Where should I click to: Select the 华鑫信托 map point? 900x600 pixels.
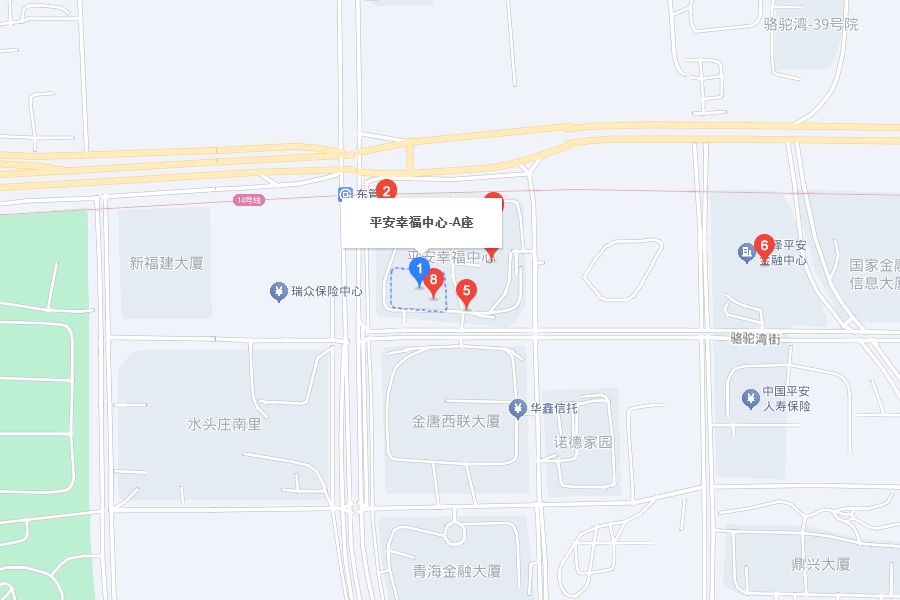[518, 408]
